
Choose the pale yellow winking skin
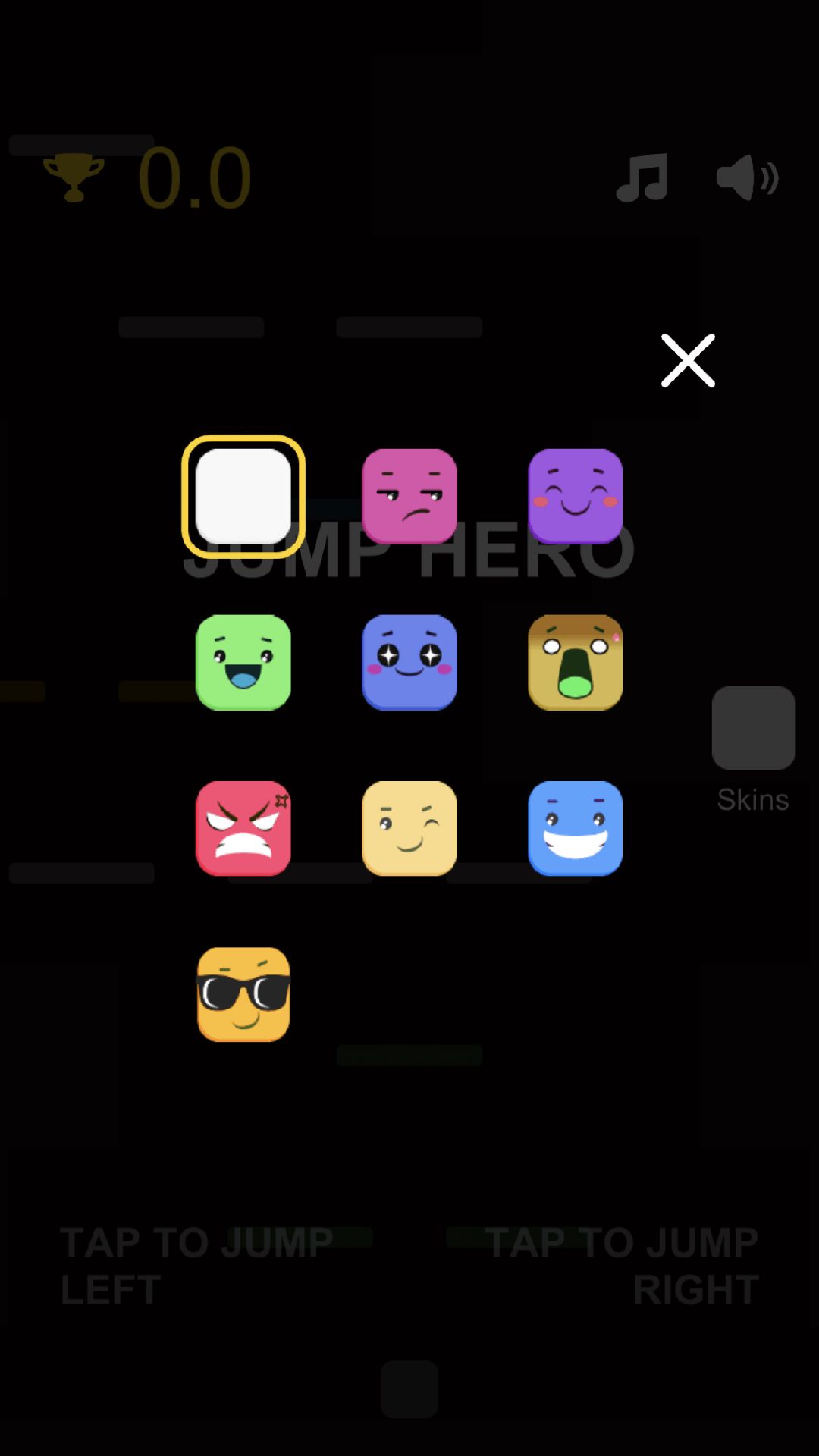coord(409,829)
